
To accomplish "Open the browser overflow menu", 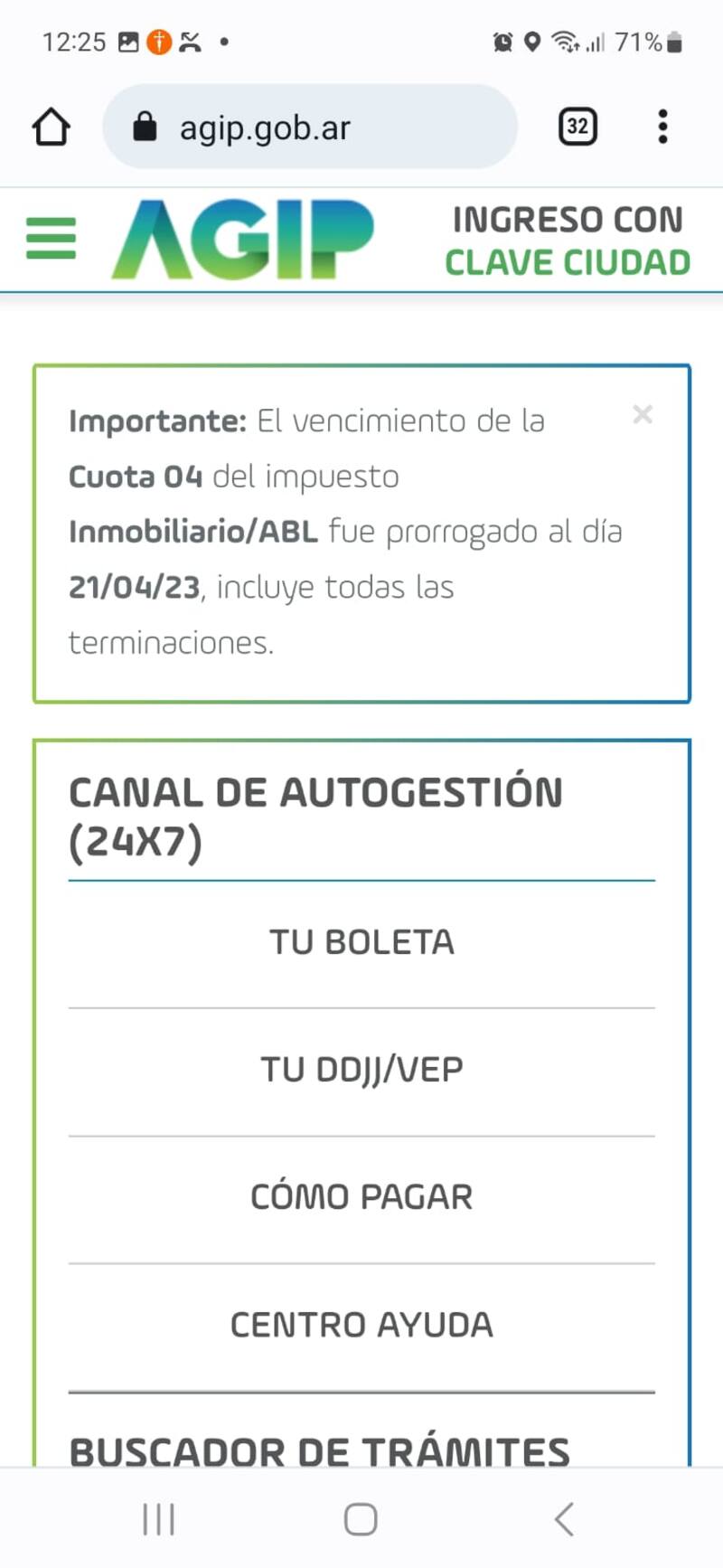I will tap(662, 128).
